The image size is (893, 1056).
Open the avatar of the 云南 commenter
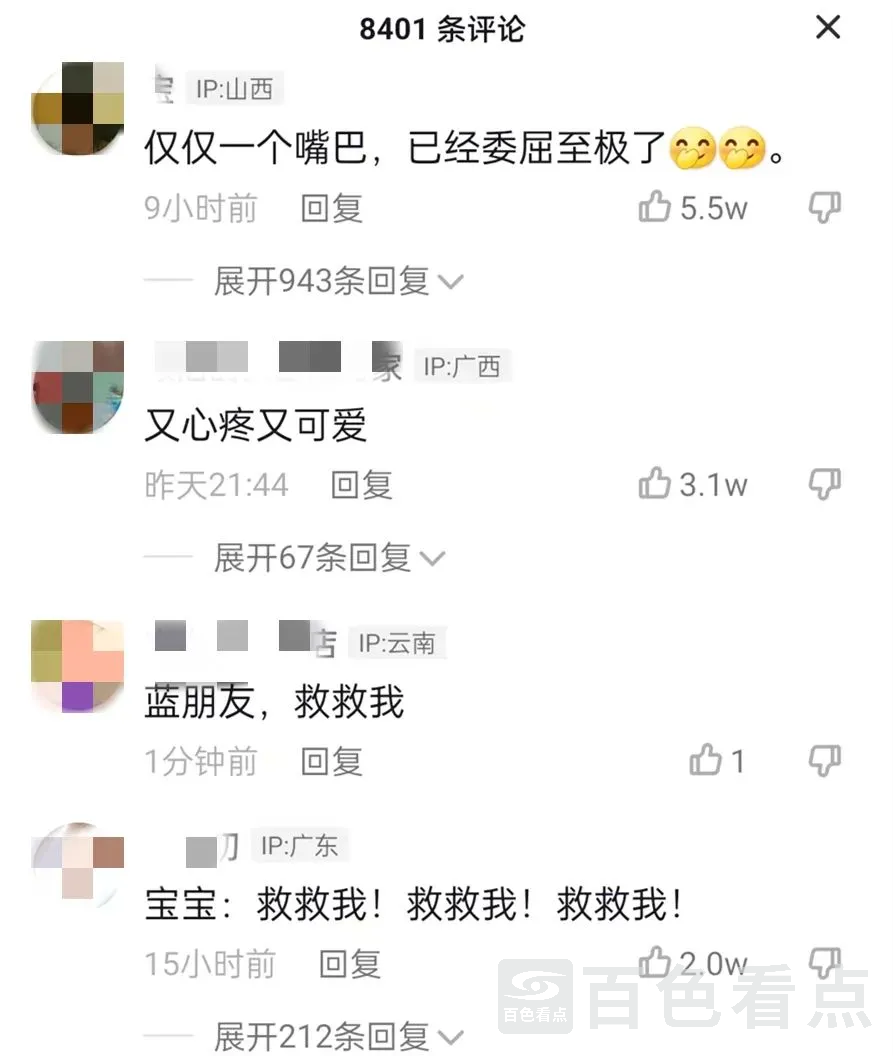[77, 665]
